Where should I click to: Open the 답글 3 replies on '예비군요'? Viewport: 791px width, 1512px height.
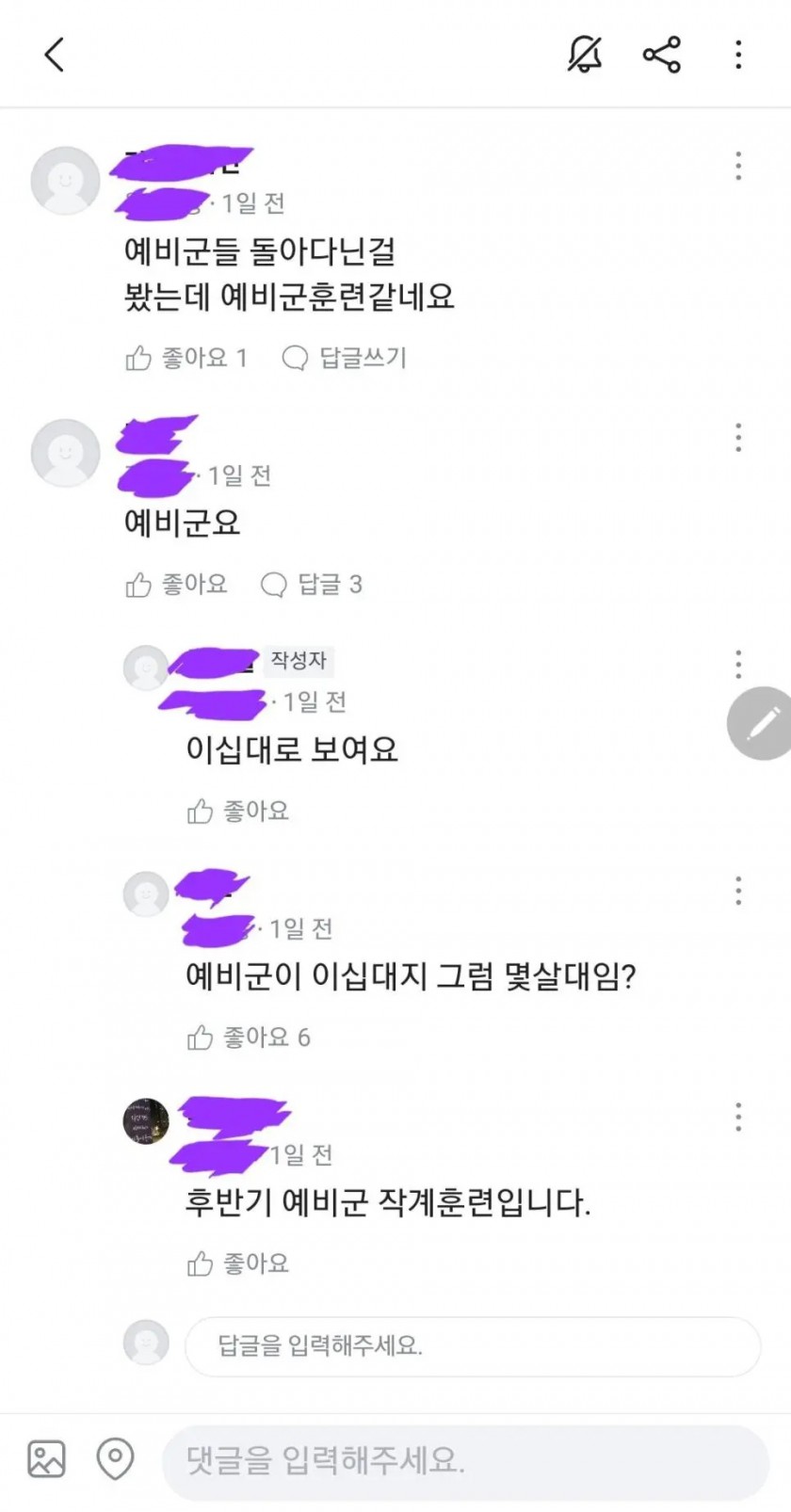coord(312,585)
